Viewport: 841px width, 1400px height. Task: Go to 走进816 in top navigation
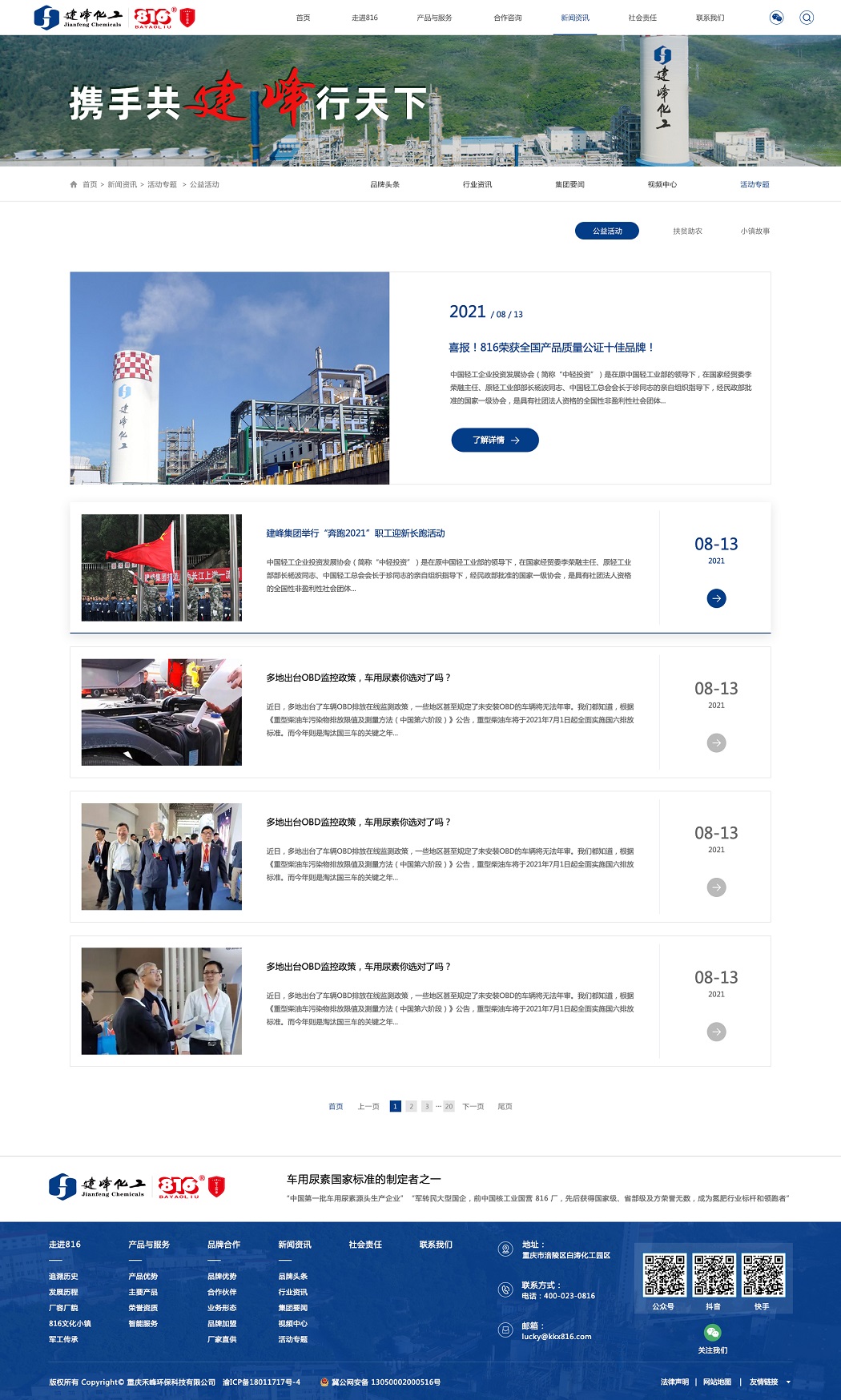coord(364,18)
